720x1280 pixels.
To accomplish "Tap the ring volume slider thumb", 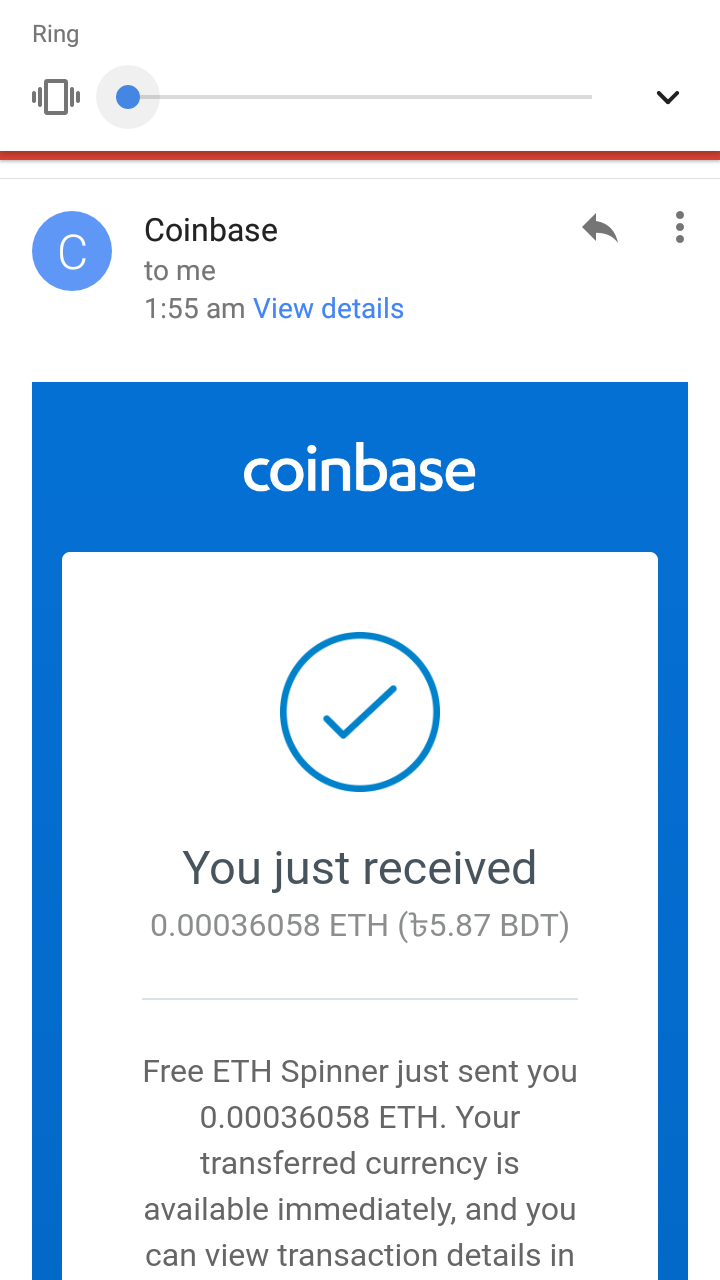I will click(x=128, y=97).
